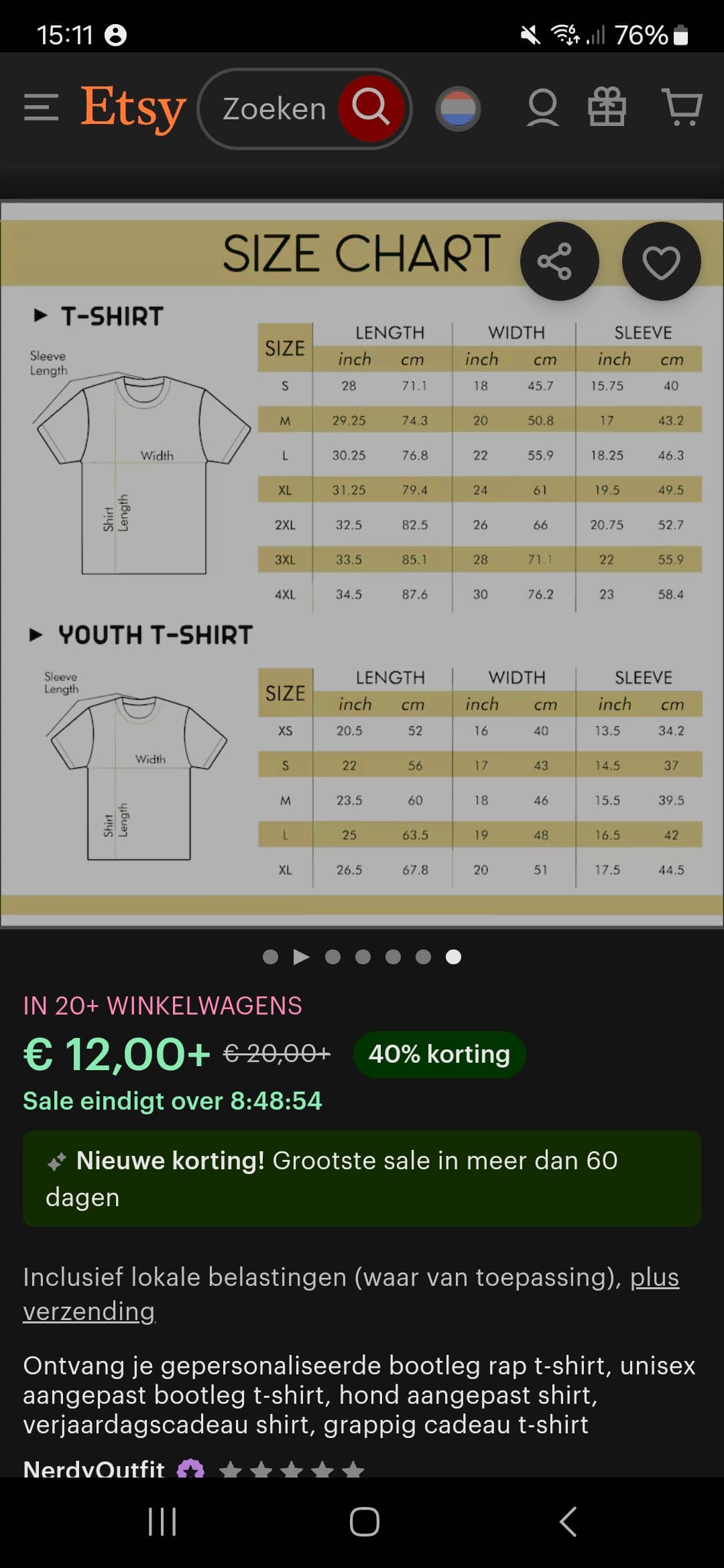Image resolution: width=724 pixels, height=1568 pixels.
Task: Open the plus verzending link
Action: point(351,1294)
